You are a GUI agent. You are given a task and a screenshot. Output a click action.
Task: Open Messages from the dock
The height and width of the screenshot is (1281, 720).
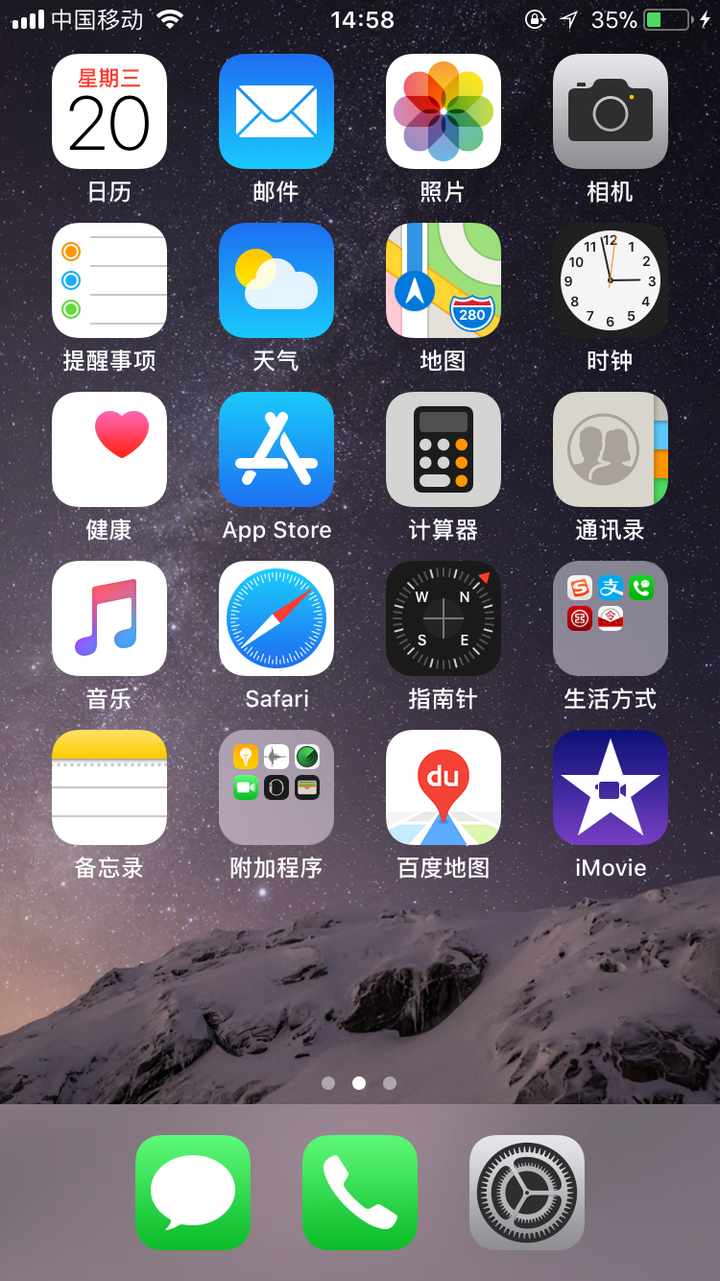coord(193,1192)
